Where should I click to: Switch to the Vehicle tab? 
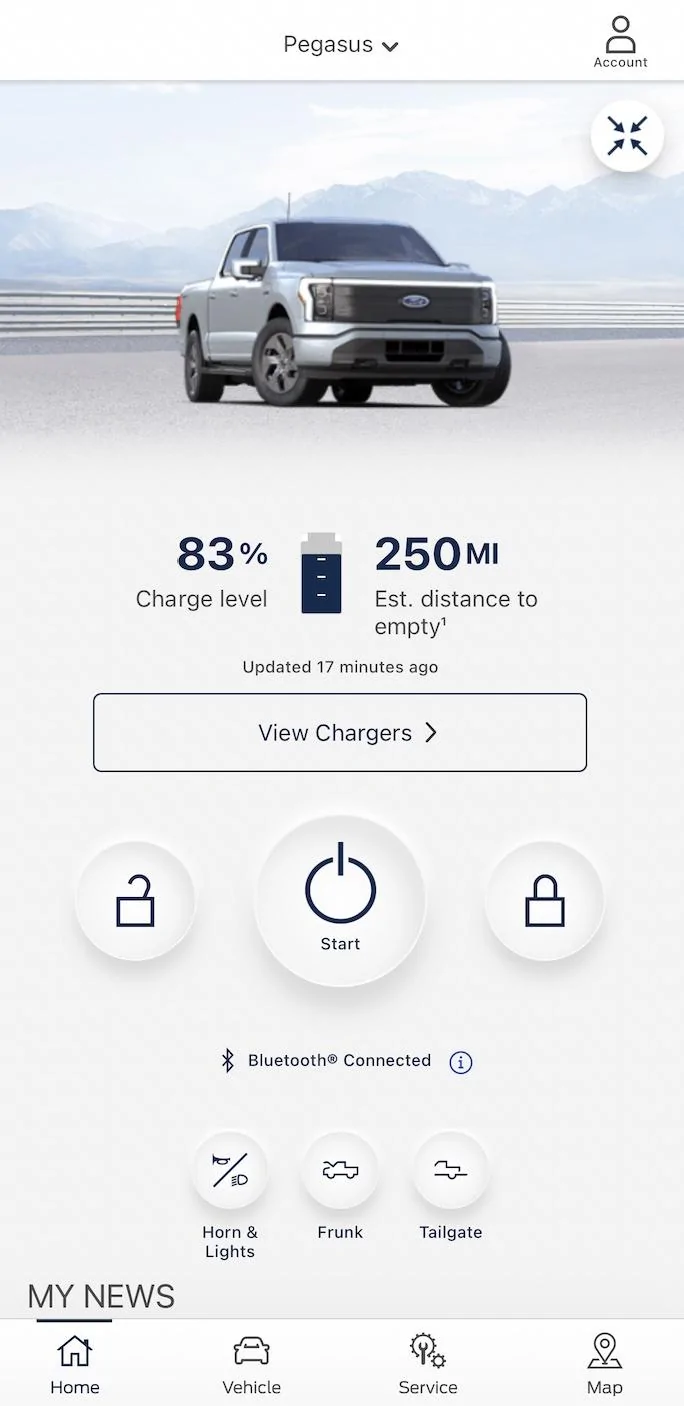(251, 1365)
